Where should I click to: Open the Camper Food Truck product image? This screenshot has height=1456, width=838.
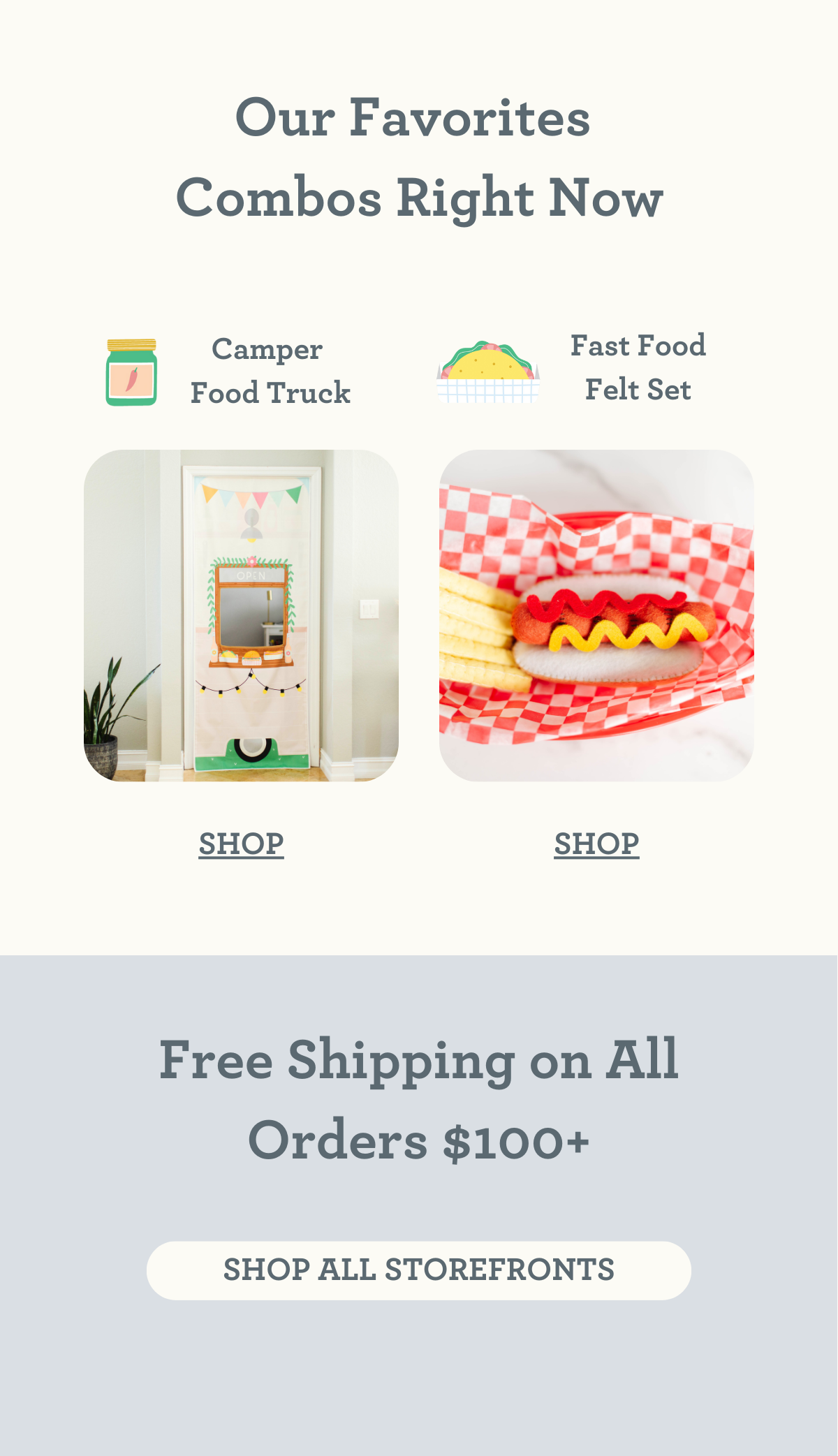pos(241,615)
